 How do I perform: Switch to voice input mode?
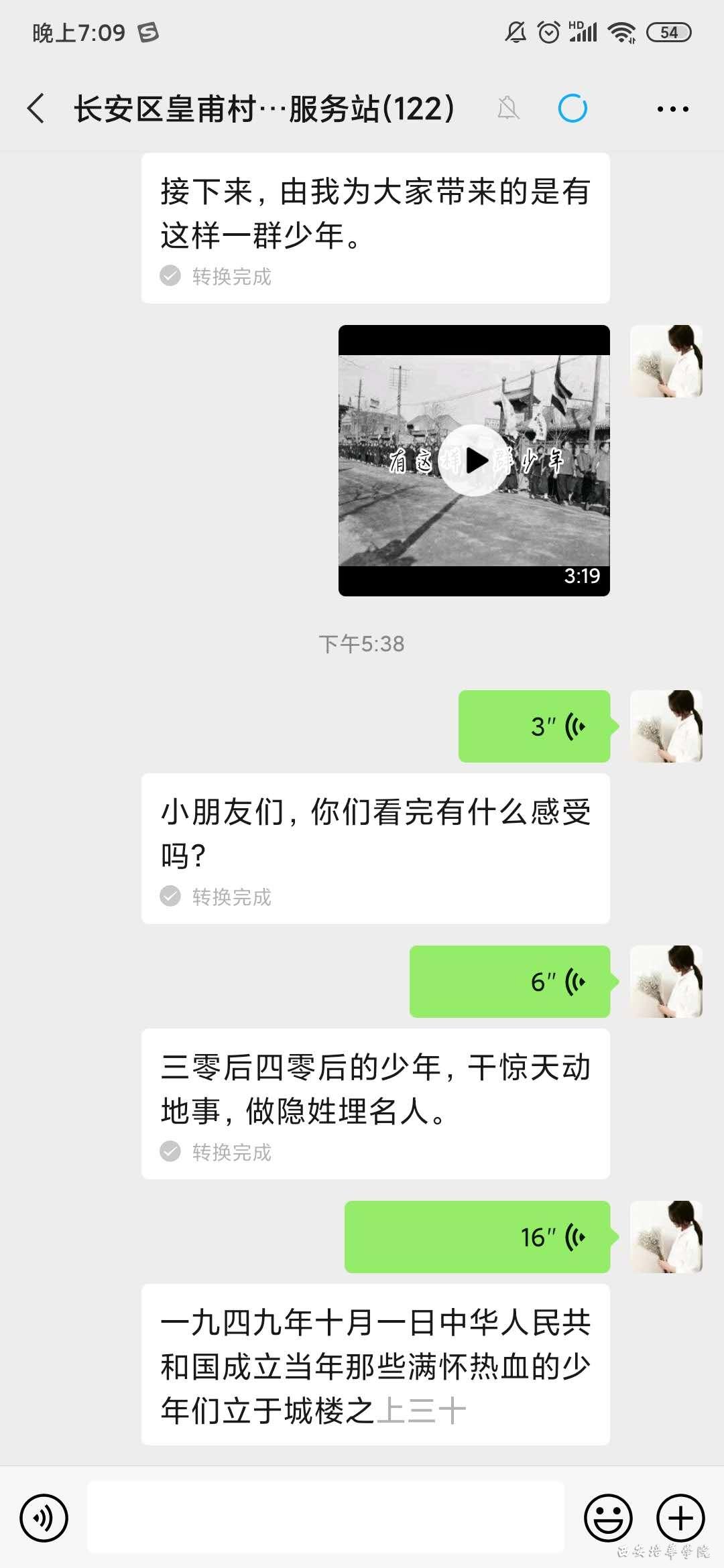tap(44, 1518)
